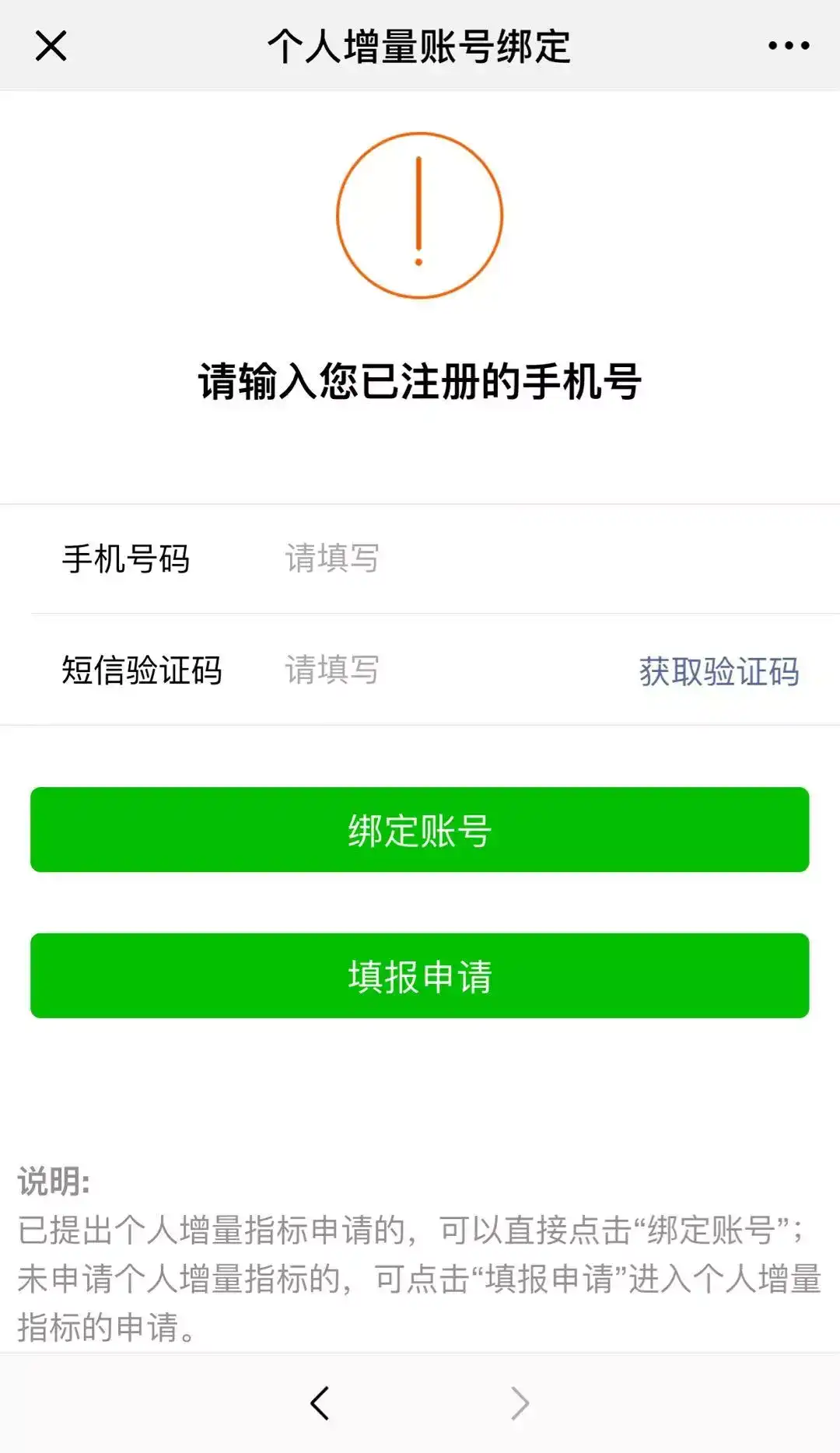Tap 获取验证码 to request SMS code

719,671
